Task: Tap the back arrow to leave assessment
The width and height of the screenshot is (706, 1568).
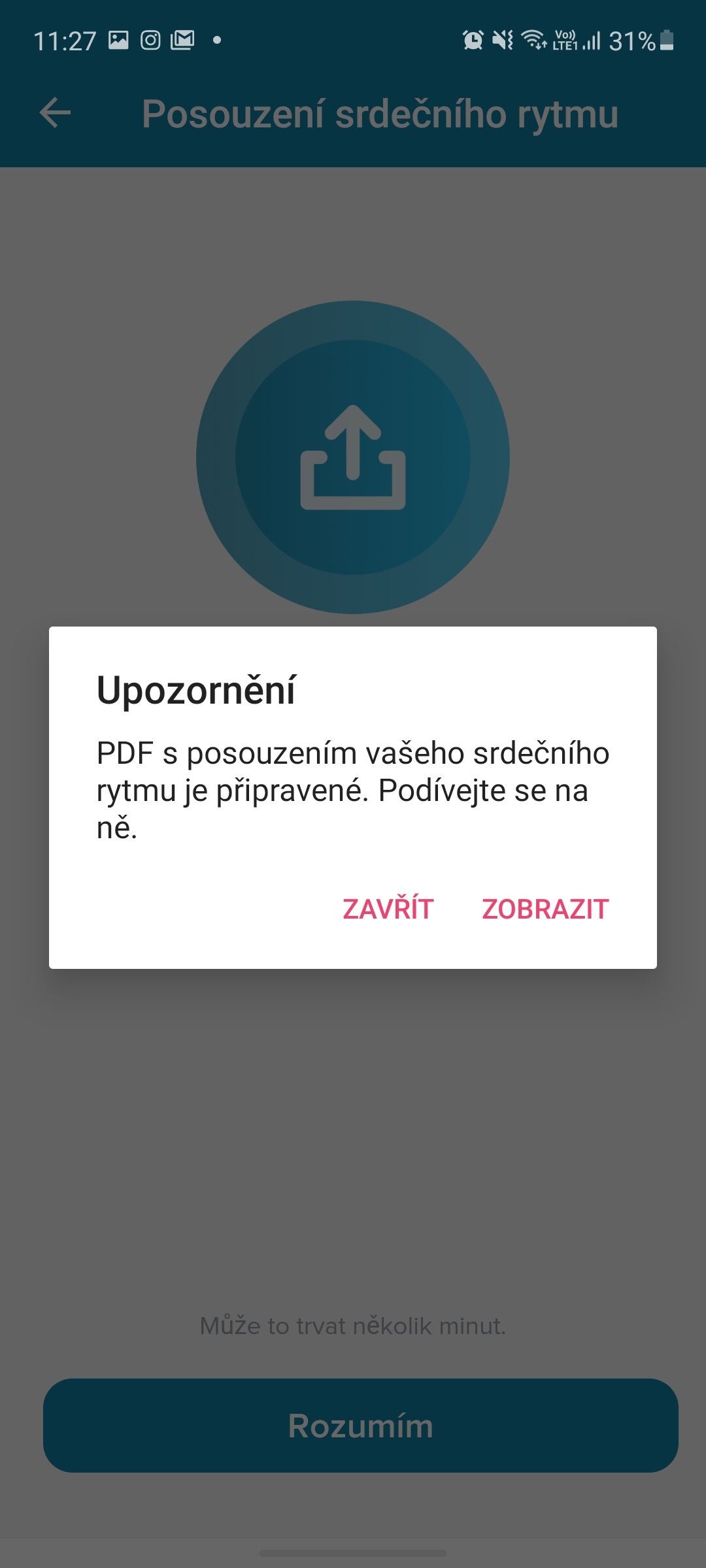Action: click(x=55, y=114)
